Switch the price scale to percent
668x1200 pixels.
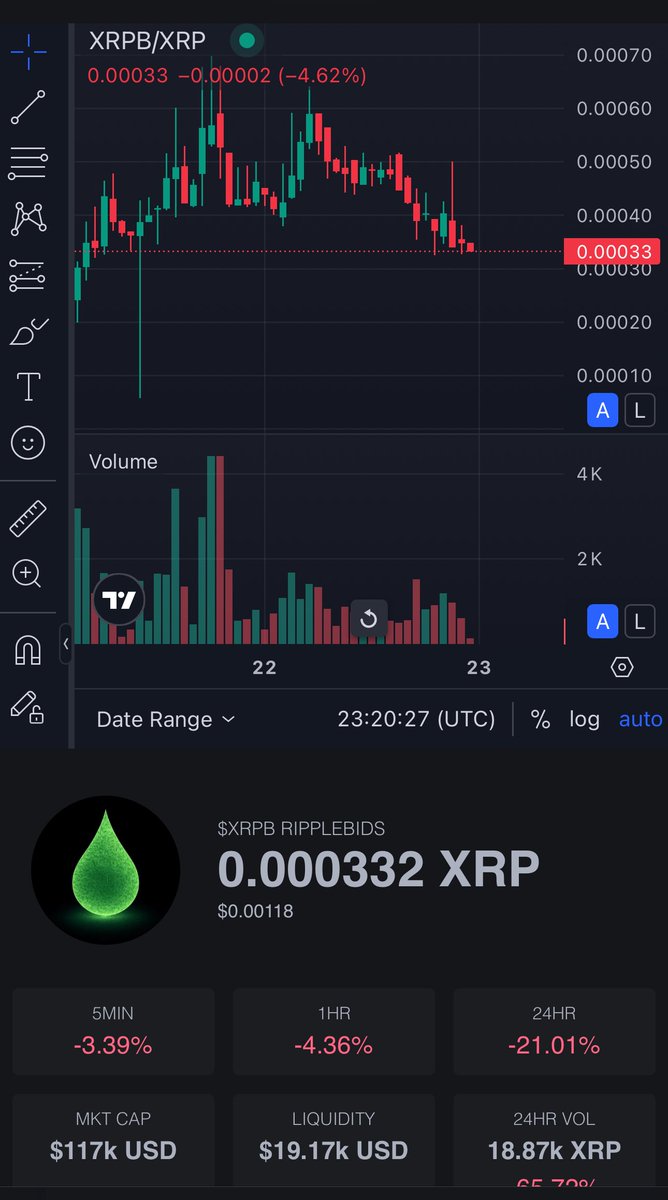click(x=540, y=719)
